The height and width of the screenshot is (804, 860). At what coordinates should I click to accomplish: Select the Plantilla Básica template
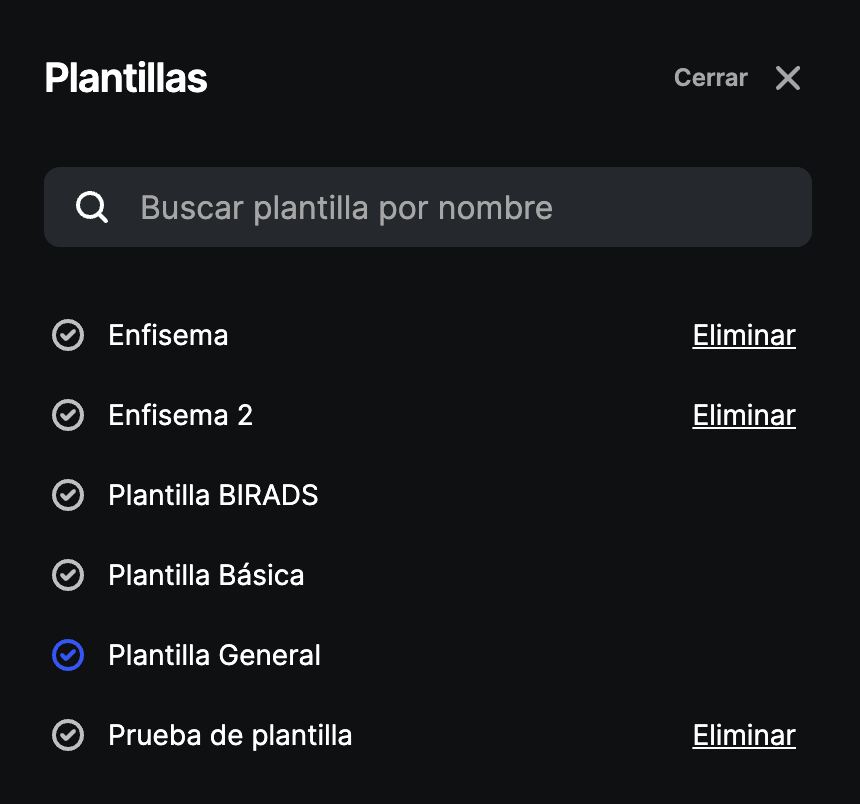click(206, 575)
